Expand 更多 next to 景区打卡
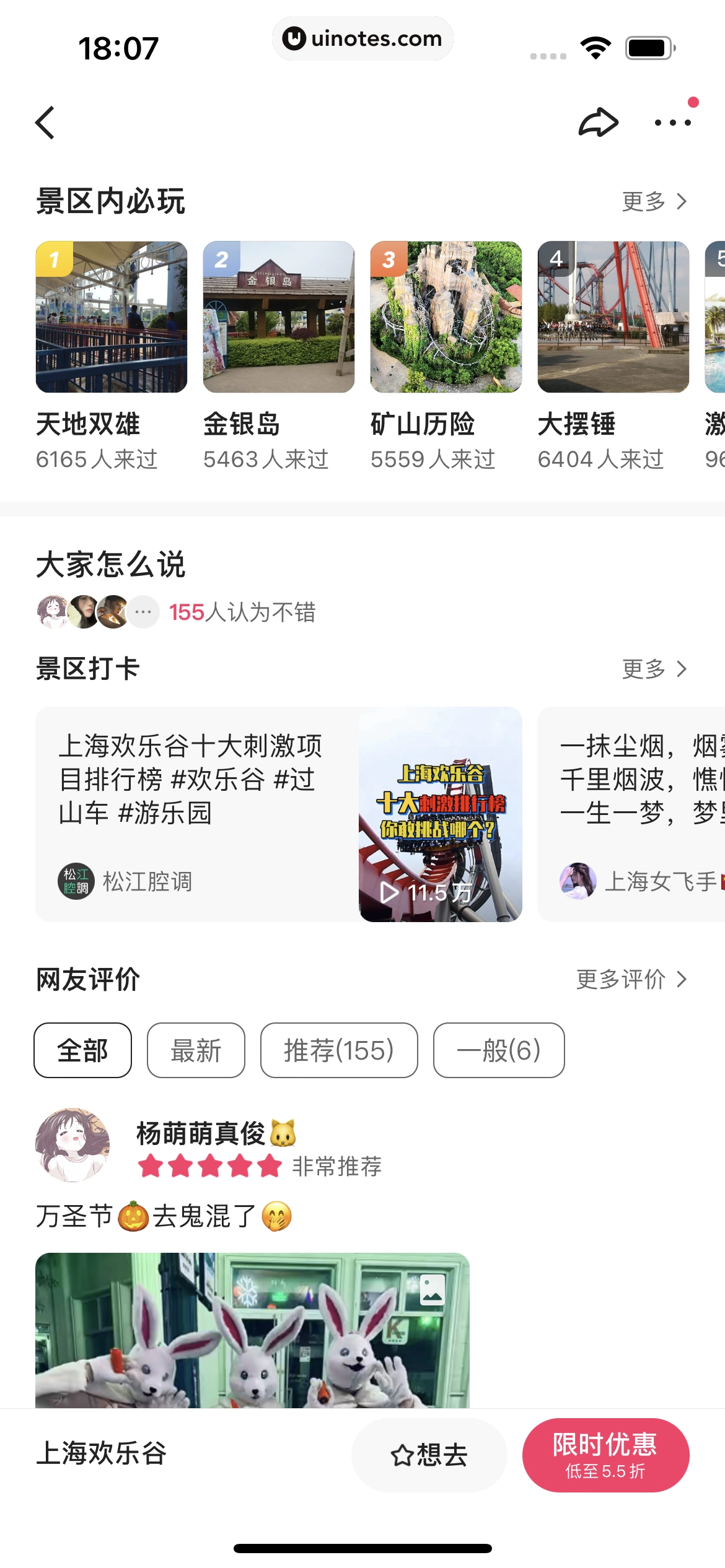725x1568 pixels. point(656,669)
